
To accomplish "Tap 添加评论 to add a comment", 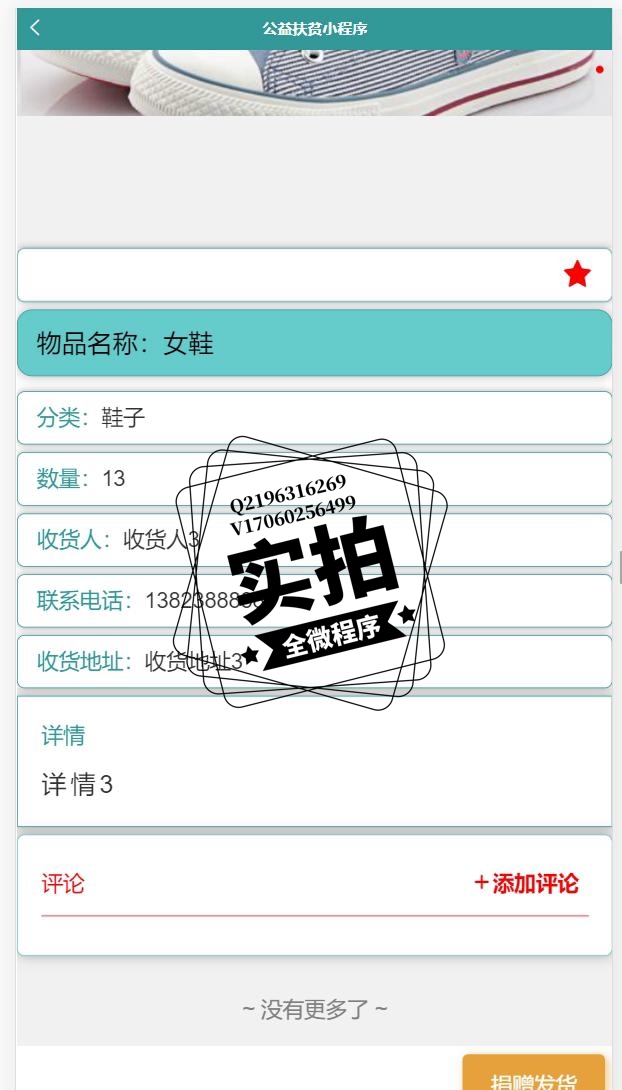I will 526,884.
